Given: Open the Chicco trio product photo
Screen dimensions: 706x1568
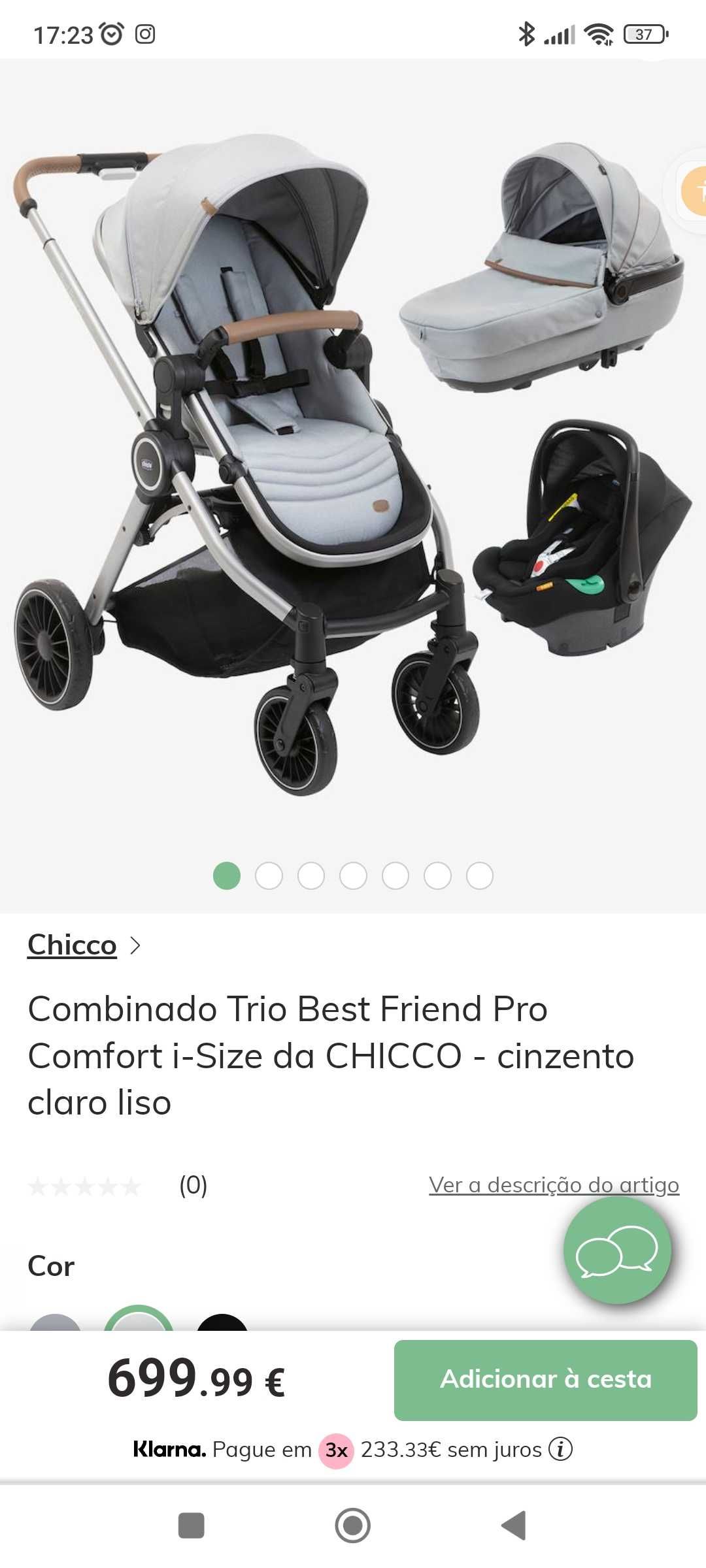Looking at the screenshot, I should tap(353, 457).
